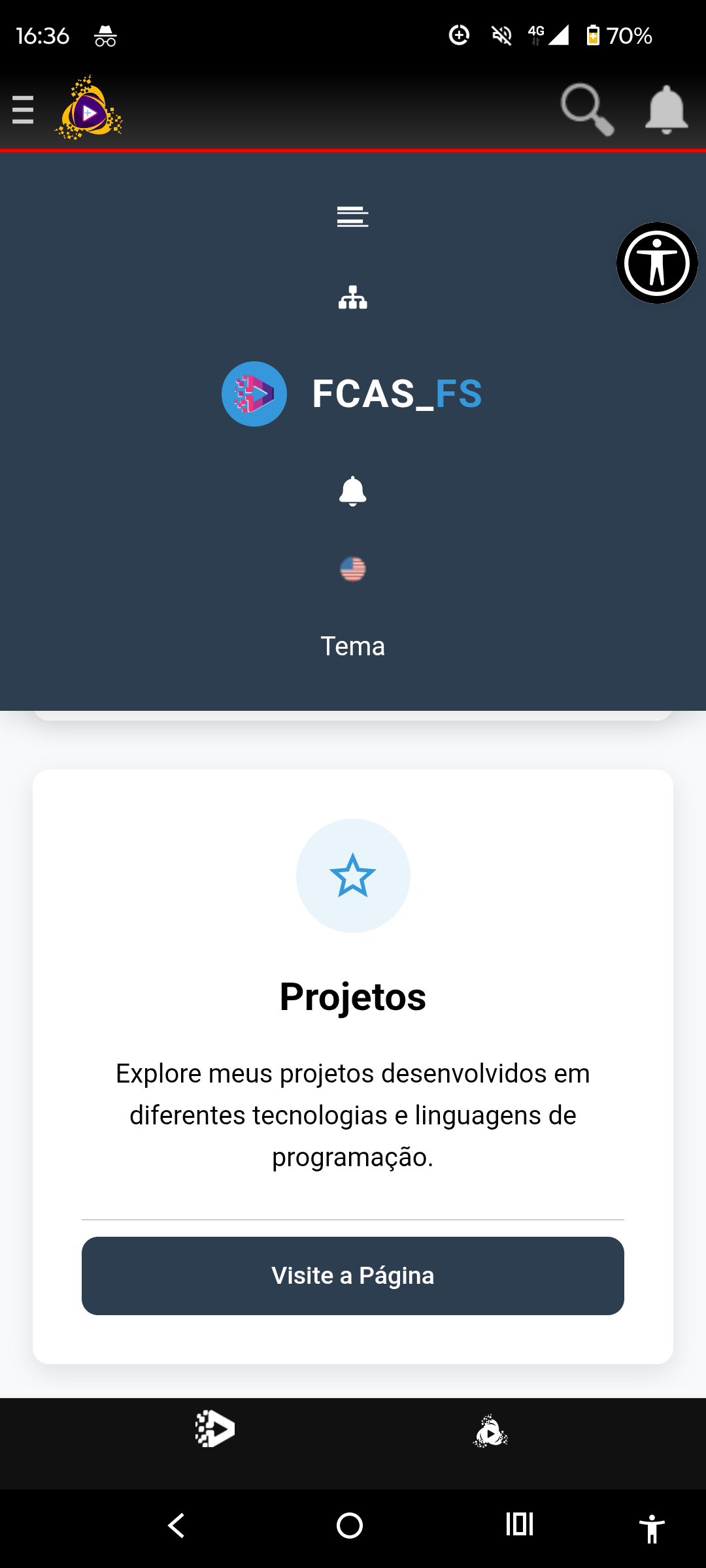
Task: Open the white bell under FCAS_FS
Action: [x=352, y=491]
